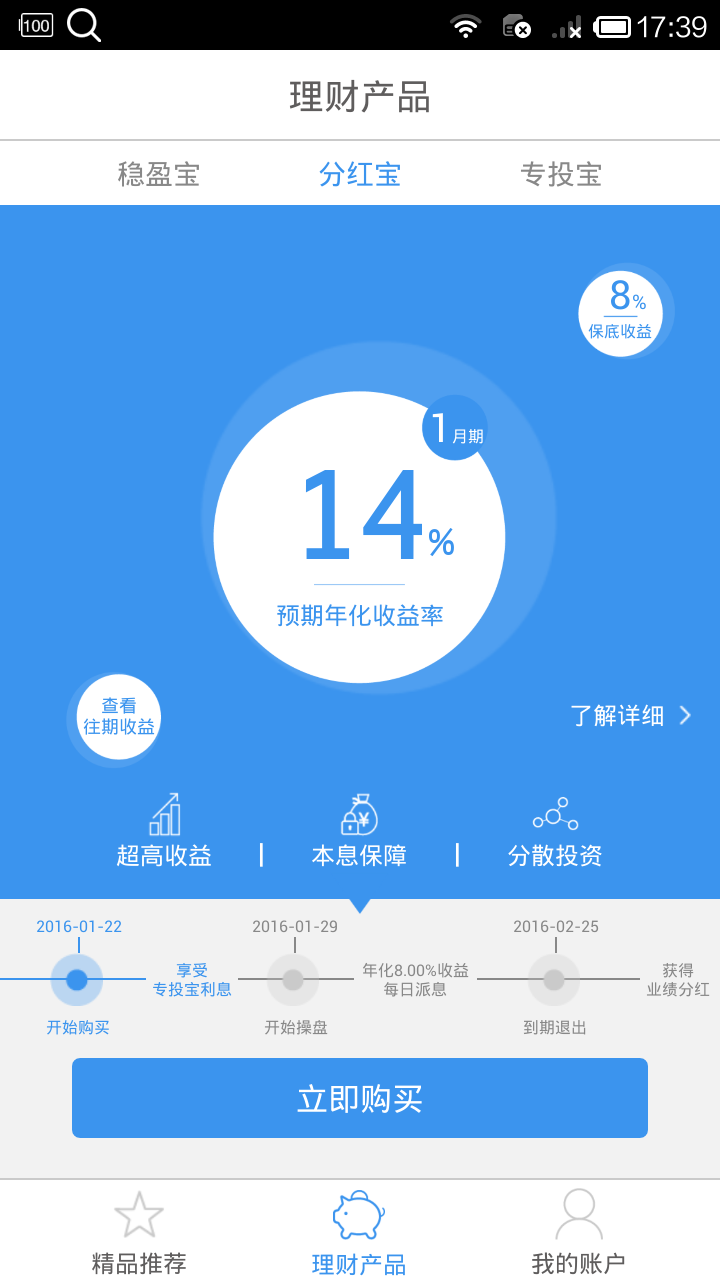720x1280 pixels.
Task: Click the 分散投资 network icon
Action: pos(555,814)
